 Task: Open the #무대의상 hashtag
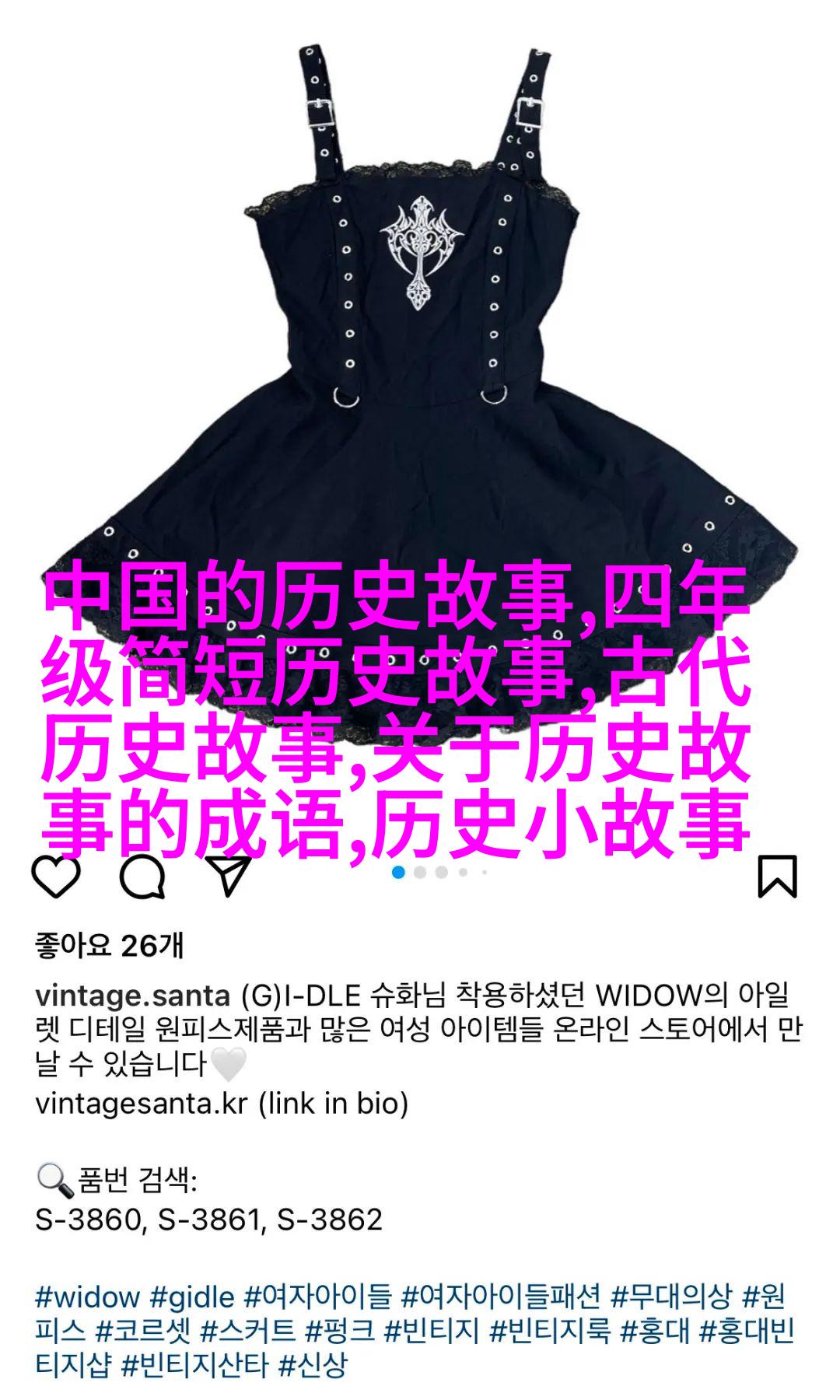672,1297
